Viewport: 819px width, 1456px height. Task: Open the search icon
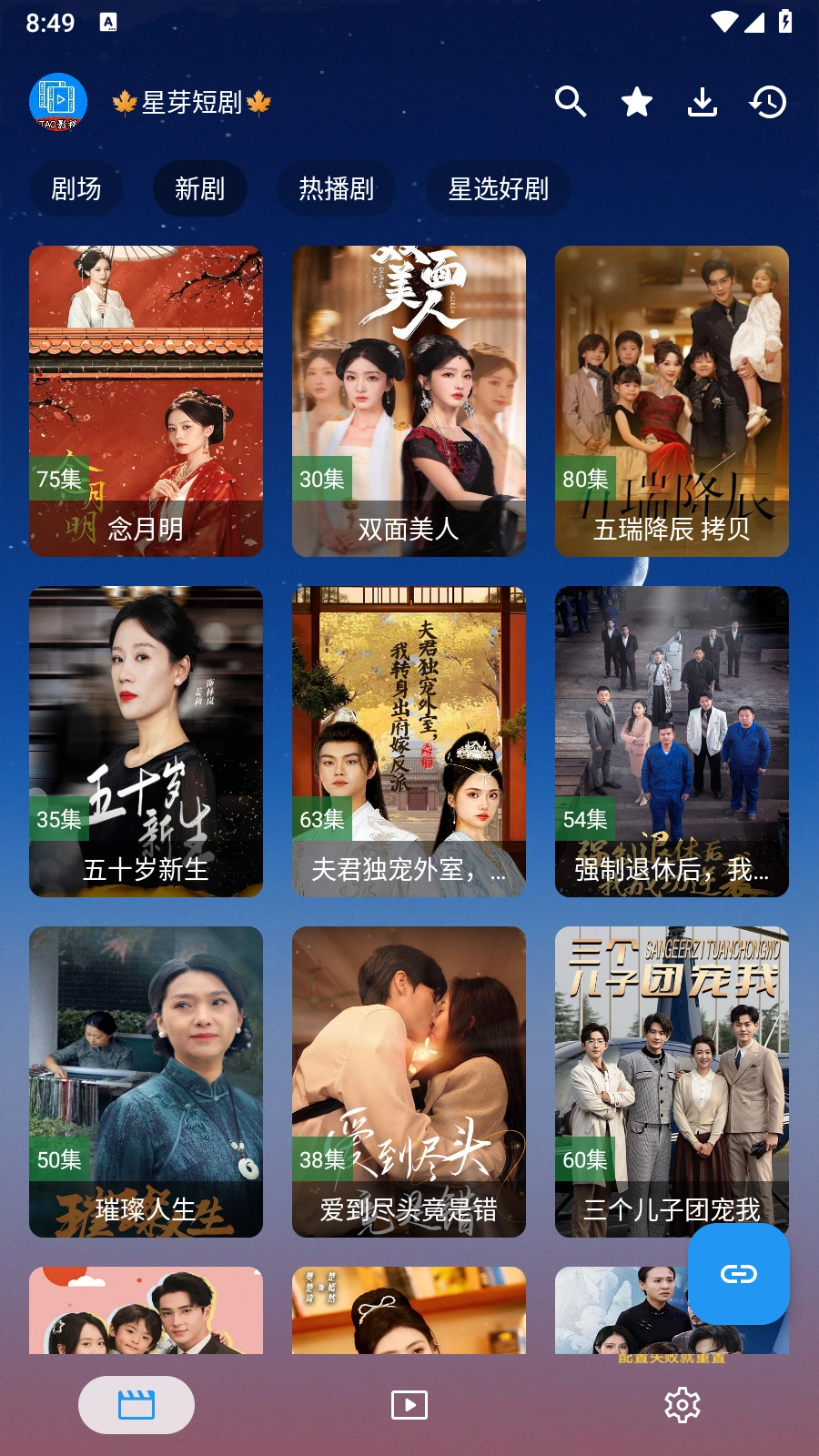click(x=571, y=102)
